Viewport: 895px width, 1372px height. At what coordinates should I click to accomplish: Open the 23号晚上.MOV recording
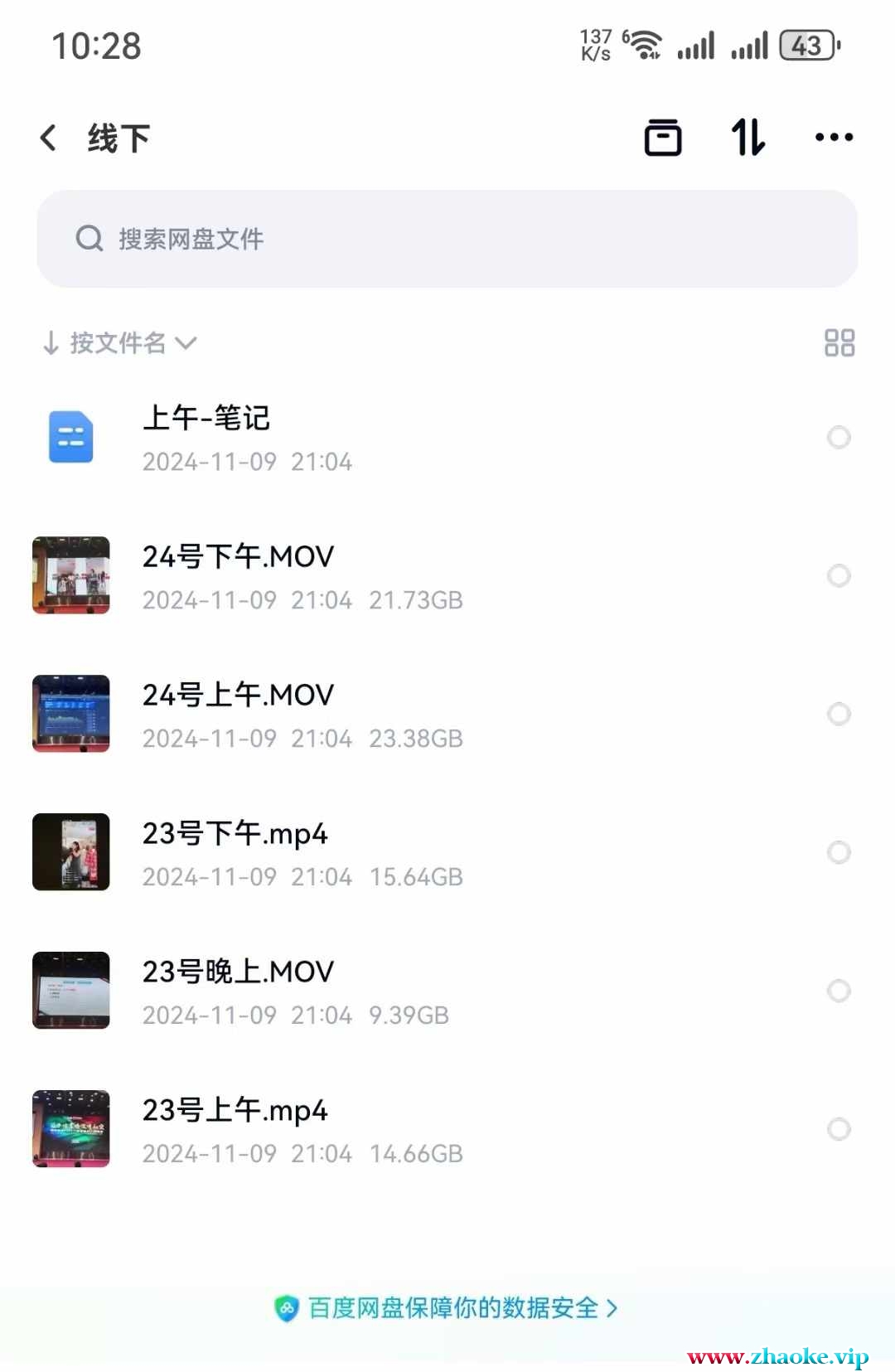(x=238, y=972)
